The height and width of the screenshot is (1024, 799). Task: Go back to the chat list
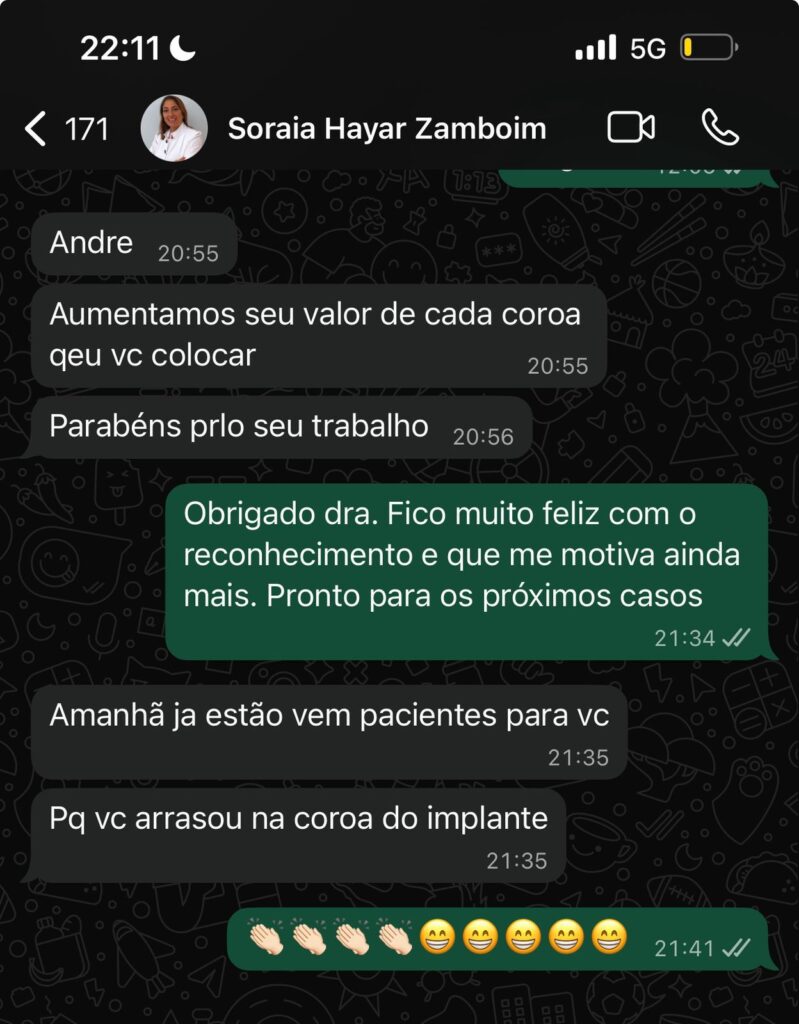36,129
